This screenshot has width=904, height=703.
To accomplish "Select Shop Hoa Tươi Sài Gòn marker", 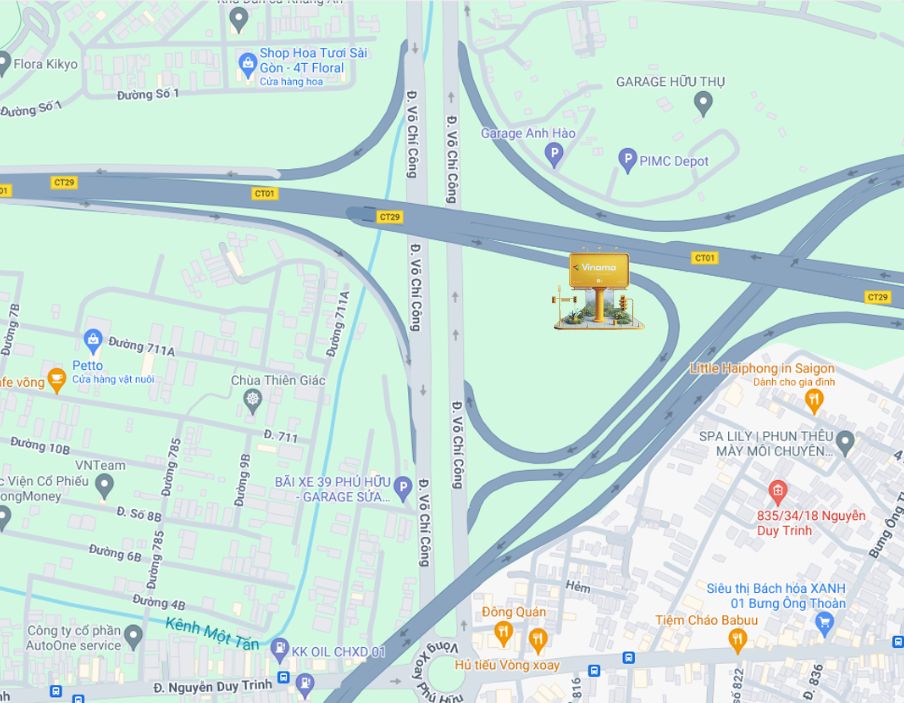I will click(247, 62).
